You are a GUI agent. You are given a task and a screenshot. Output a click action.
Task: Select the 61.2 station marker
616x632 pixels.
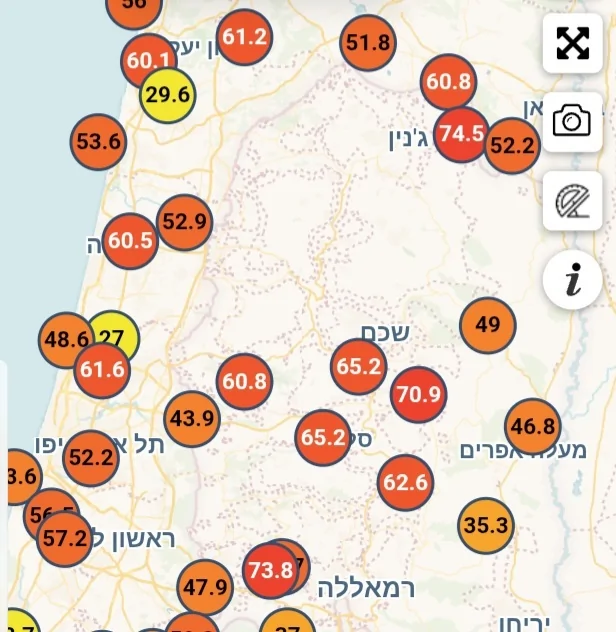tap(244, 38)
